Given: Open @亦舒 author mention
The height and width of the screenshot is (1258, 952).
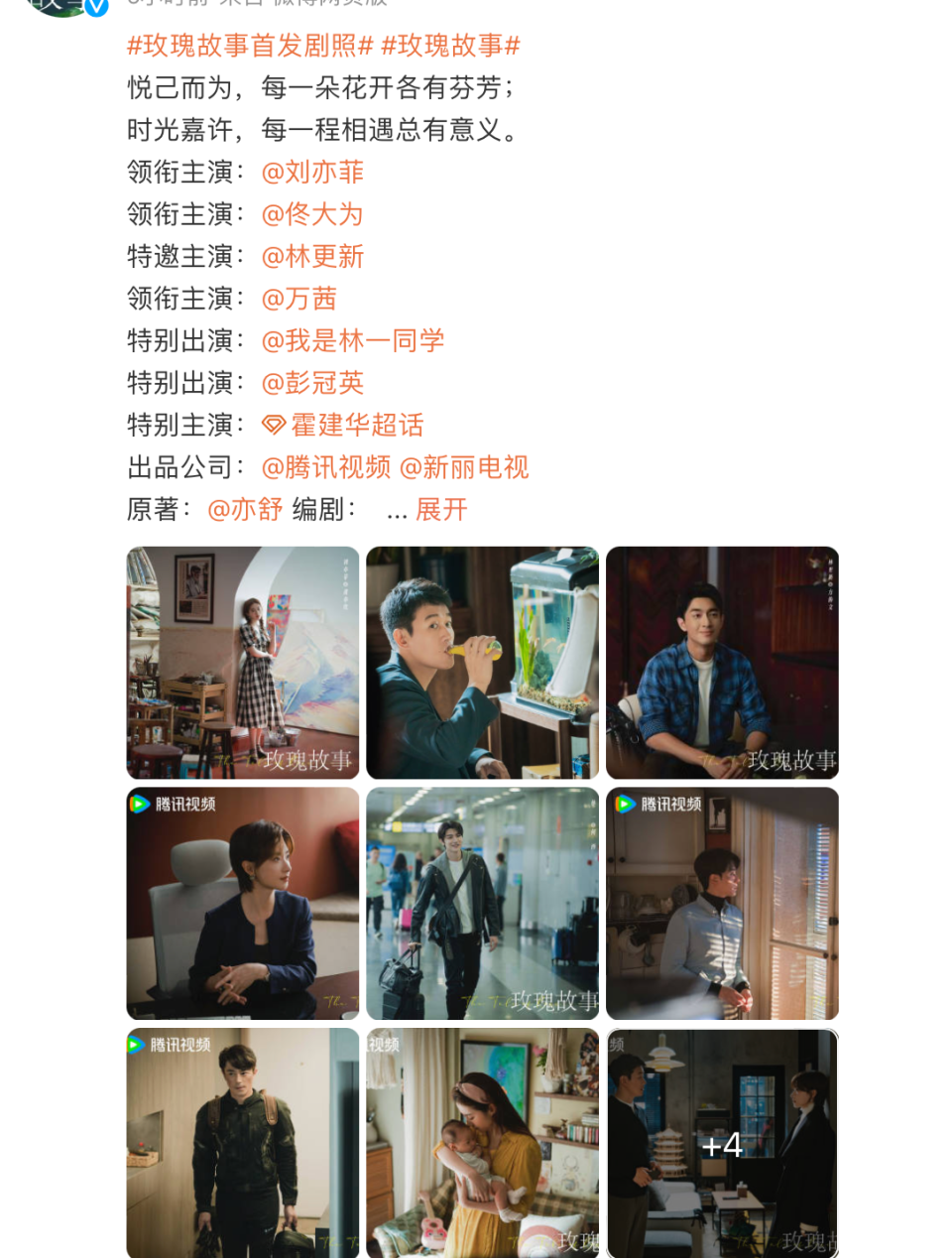Looking at the screenshot, I should [245, 510].
